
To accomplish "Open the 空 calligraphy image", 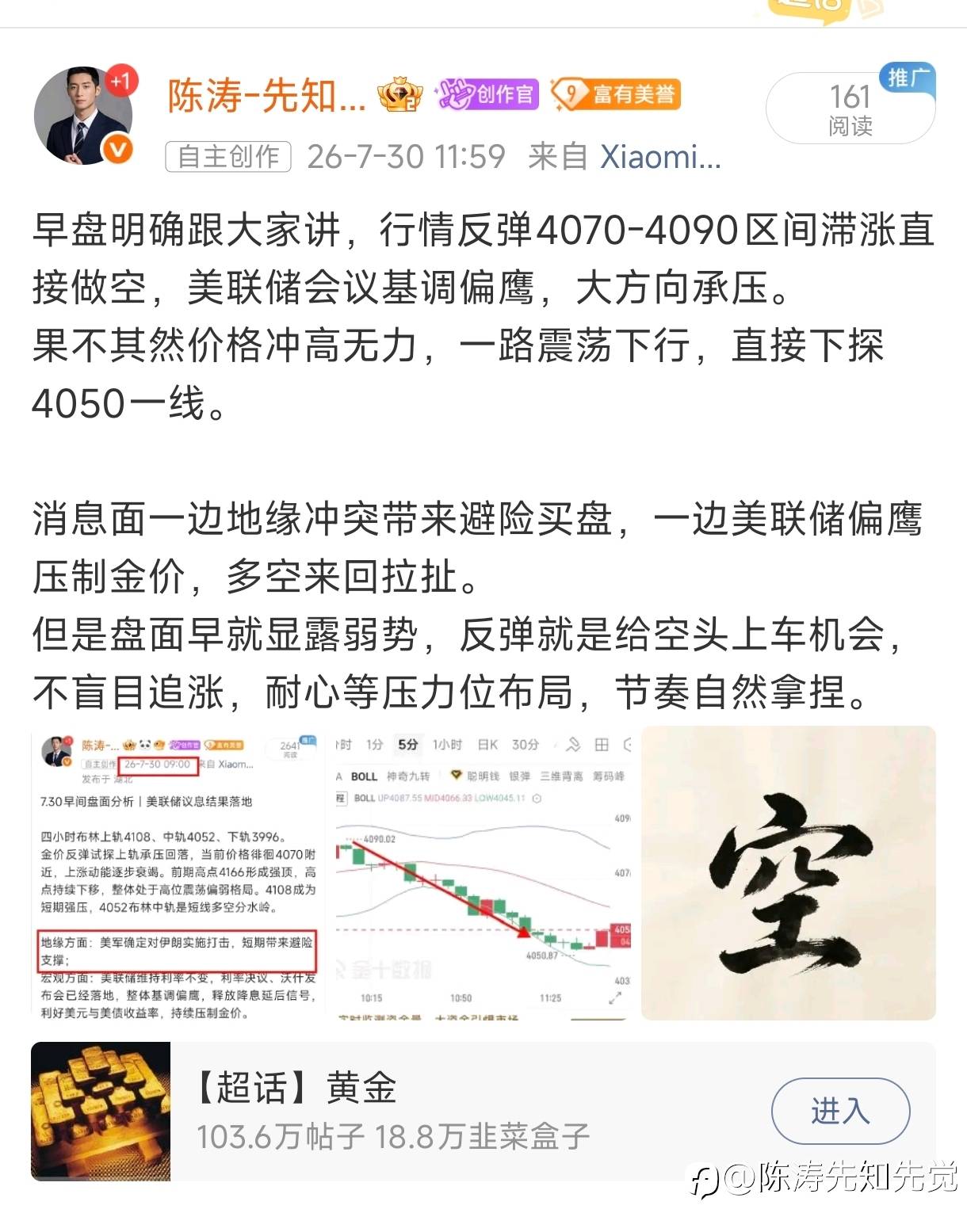I will 788,872.
